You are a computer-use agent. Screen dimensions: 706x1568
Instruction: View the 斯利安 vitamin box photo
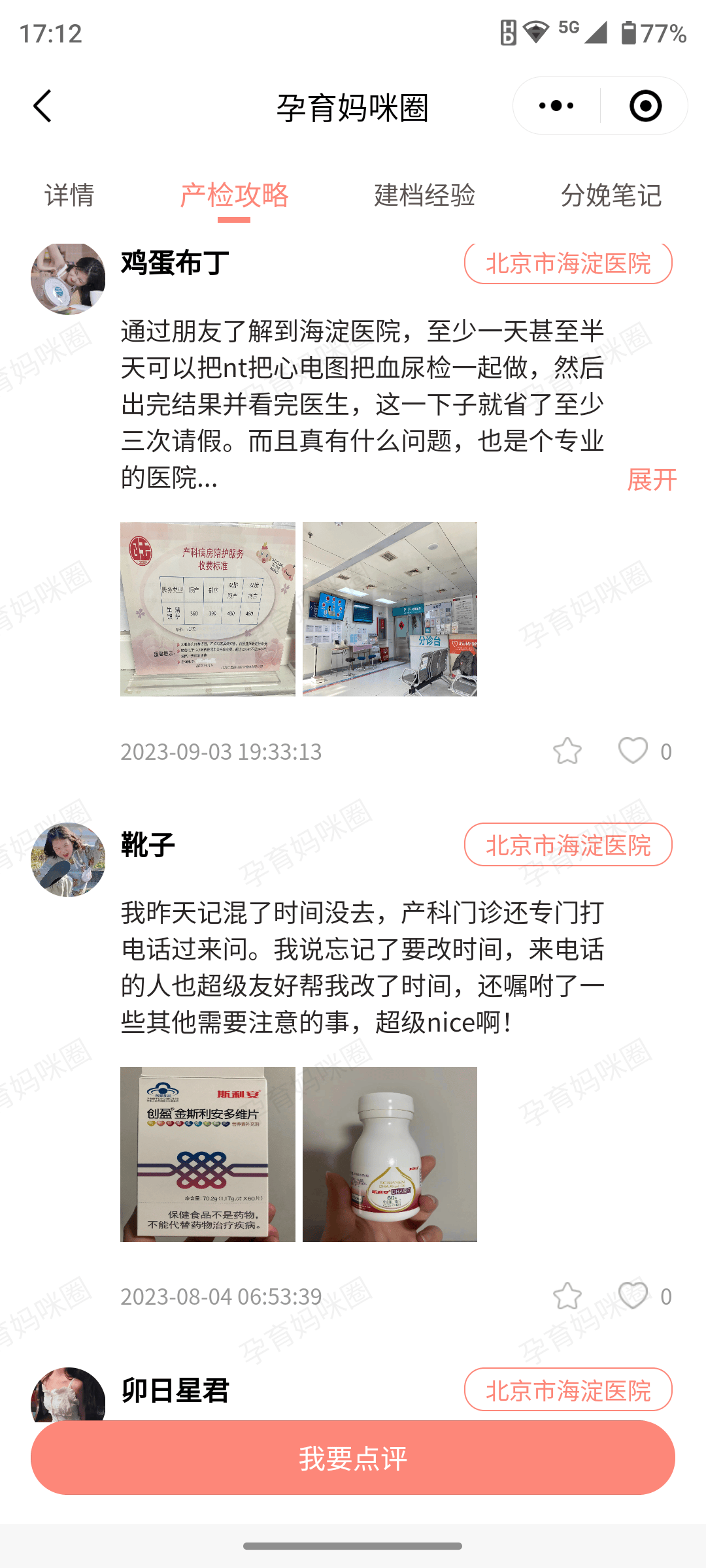[208, 1154]
